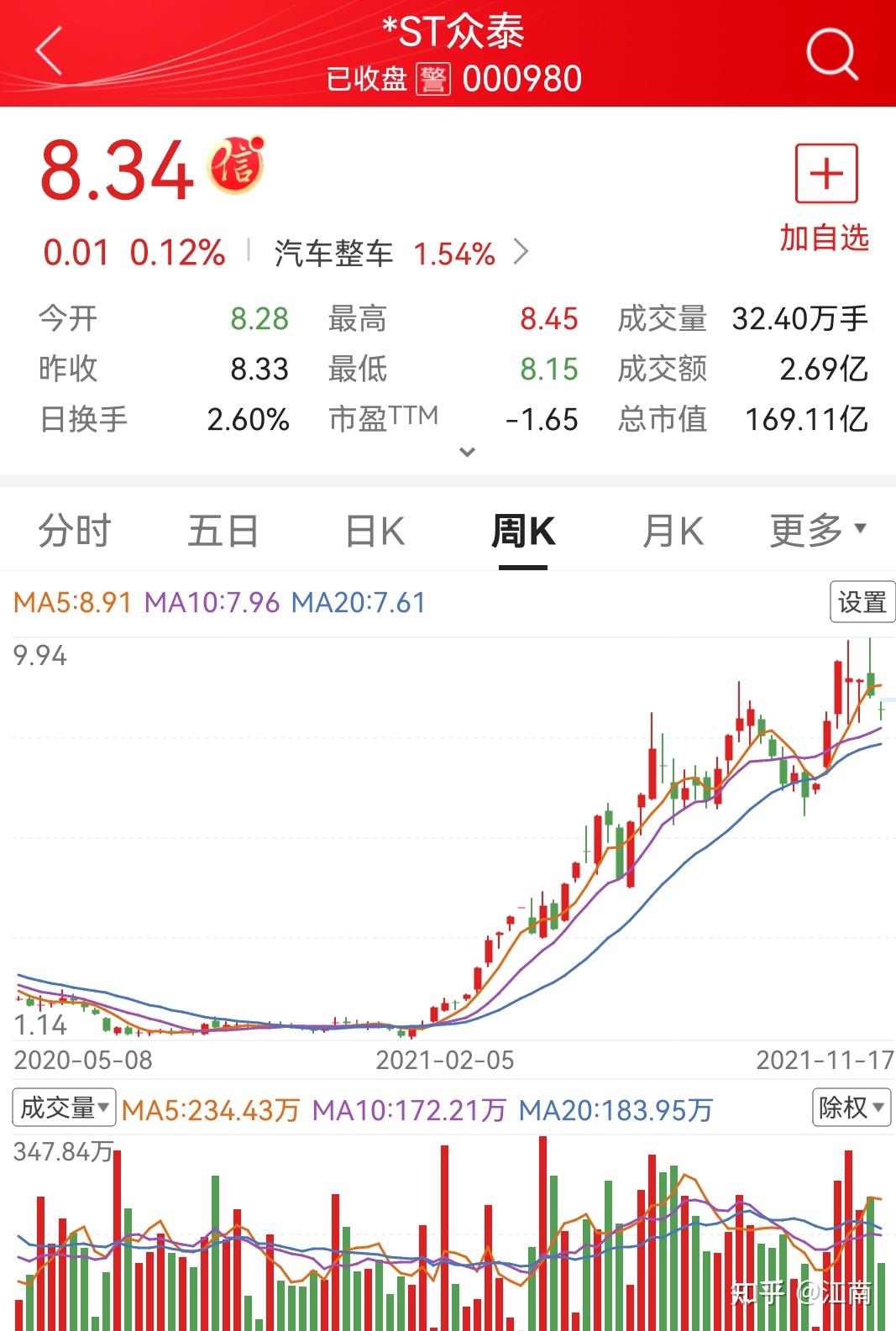Switch to the 分时 intraday tab
The width and height of the screenshot is (896, 1331).
click(72, 532)
